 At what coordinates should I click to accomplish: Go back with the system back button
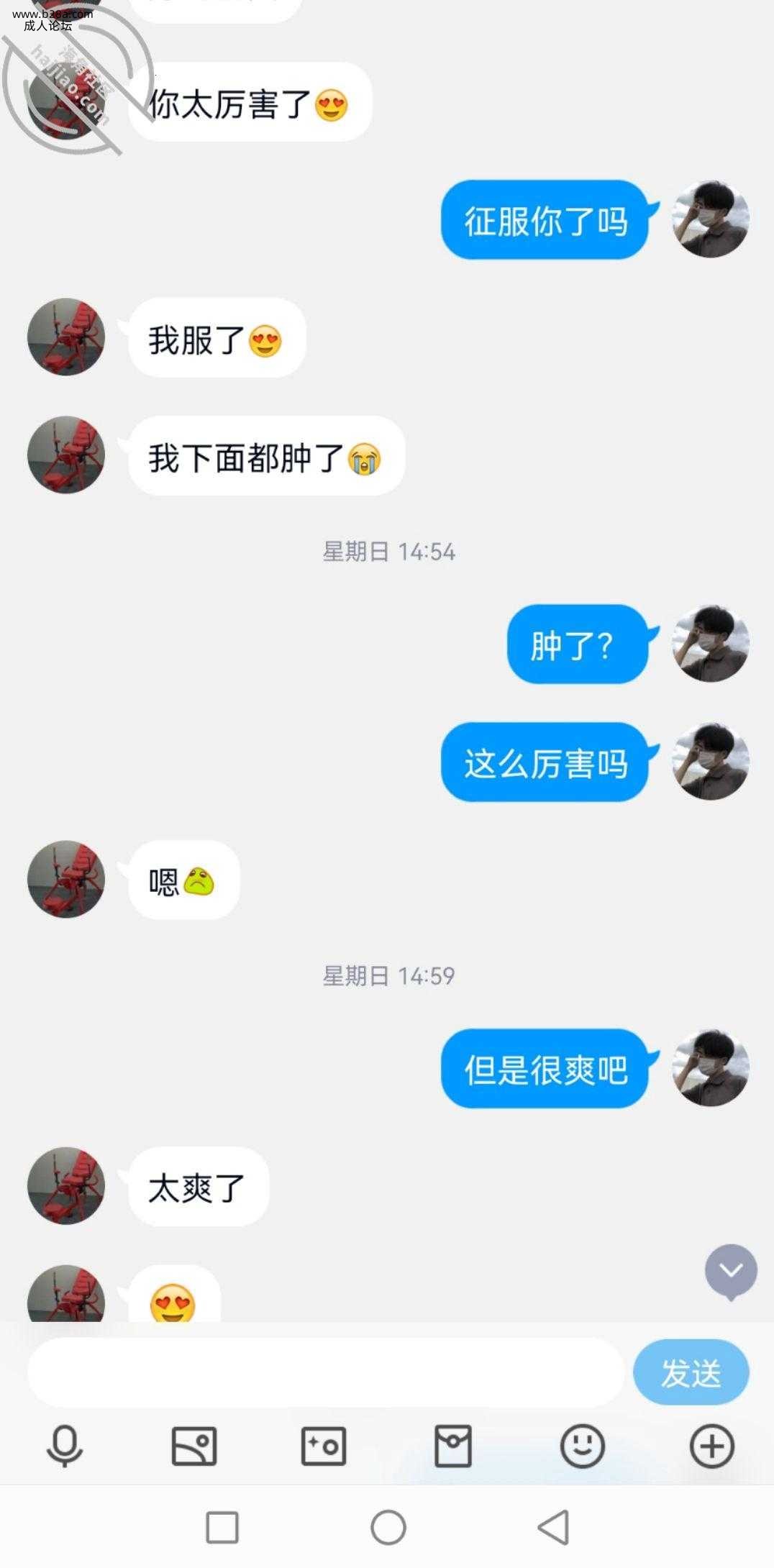pos(554,1527)
